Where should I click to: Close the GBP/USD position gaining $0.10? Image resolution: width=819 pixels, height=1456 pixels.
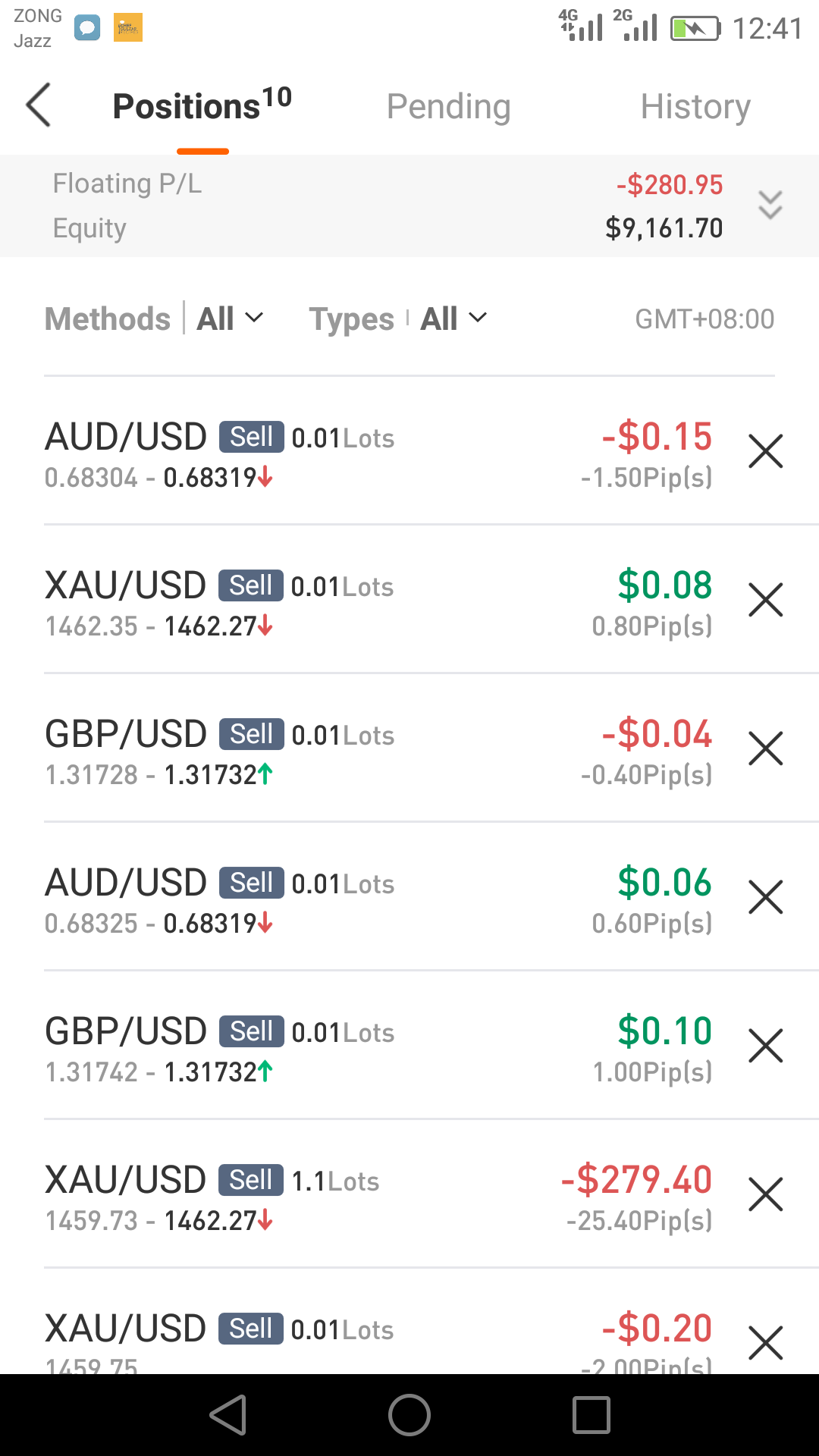point(766,1046)
